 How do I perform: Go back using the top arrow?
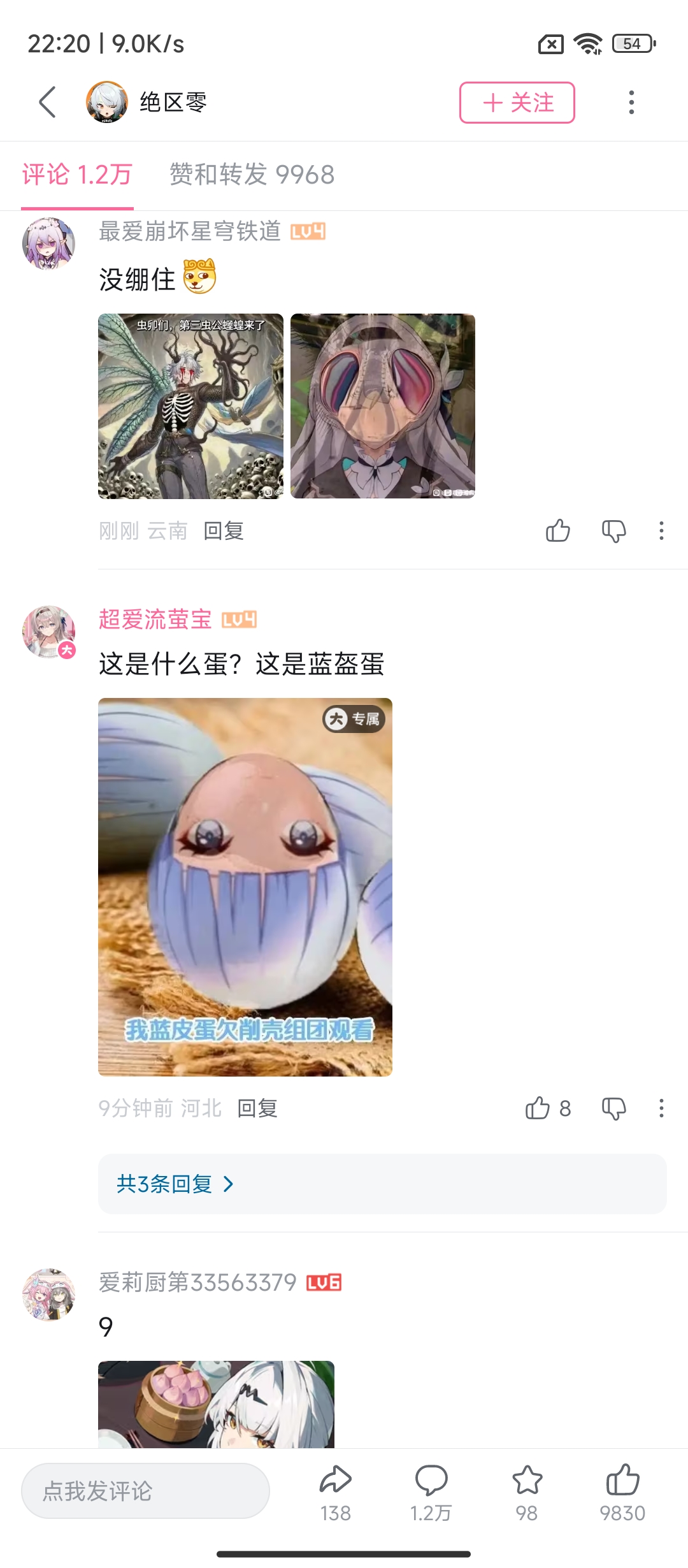pyautogui.click(x=47, y=102)
